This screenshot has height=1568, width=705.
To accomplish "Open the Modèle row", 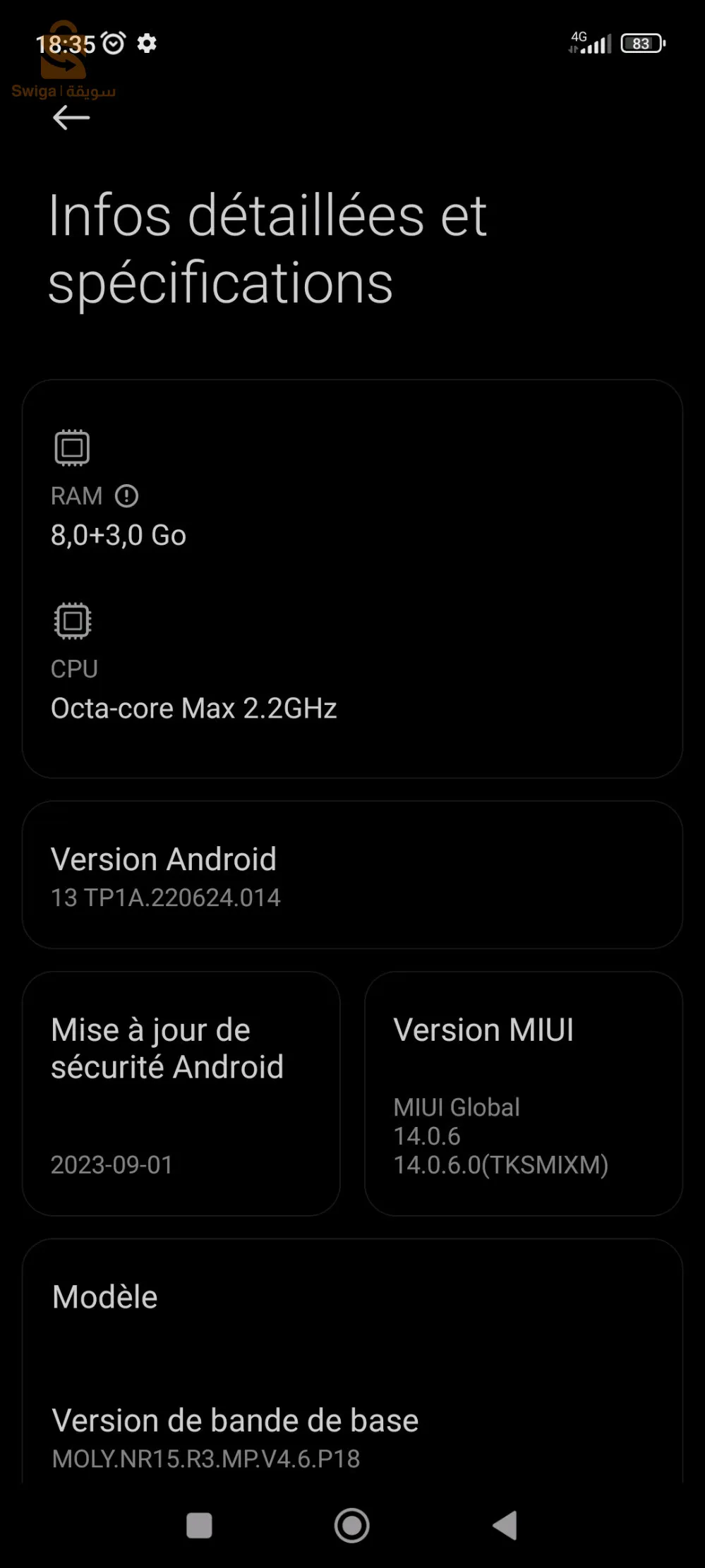I will 352,1297.
